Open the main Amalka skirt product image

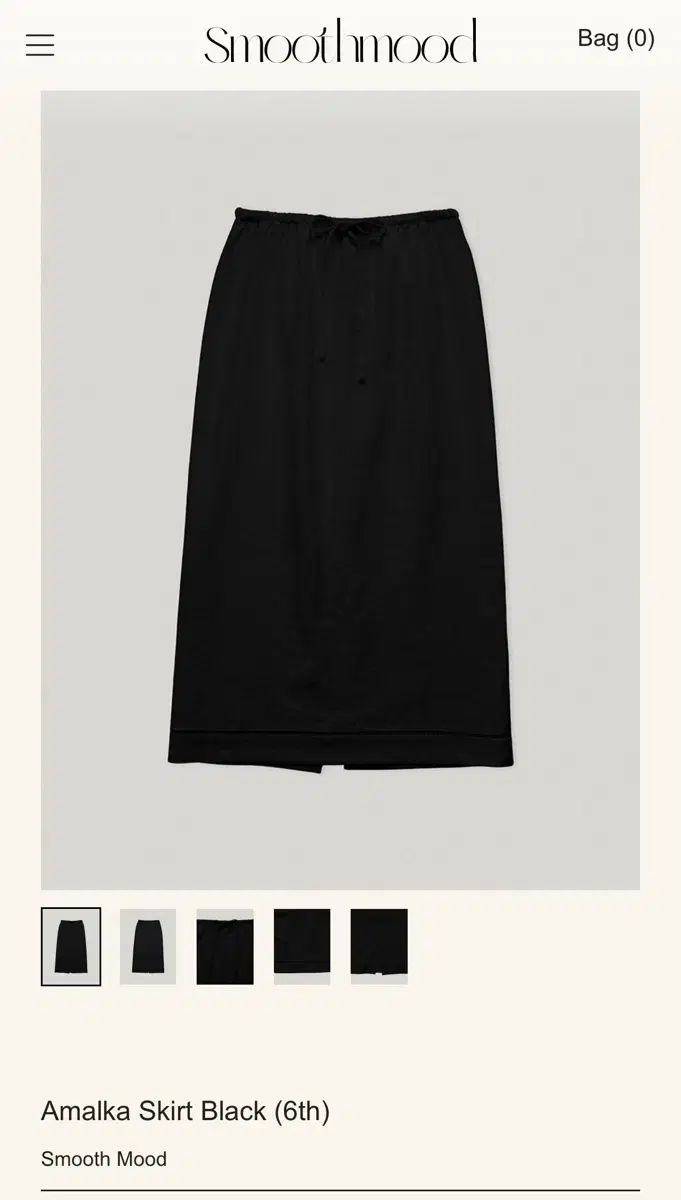pos(340,490)
